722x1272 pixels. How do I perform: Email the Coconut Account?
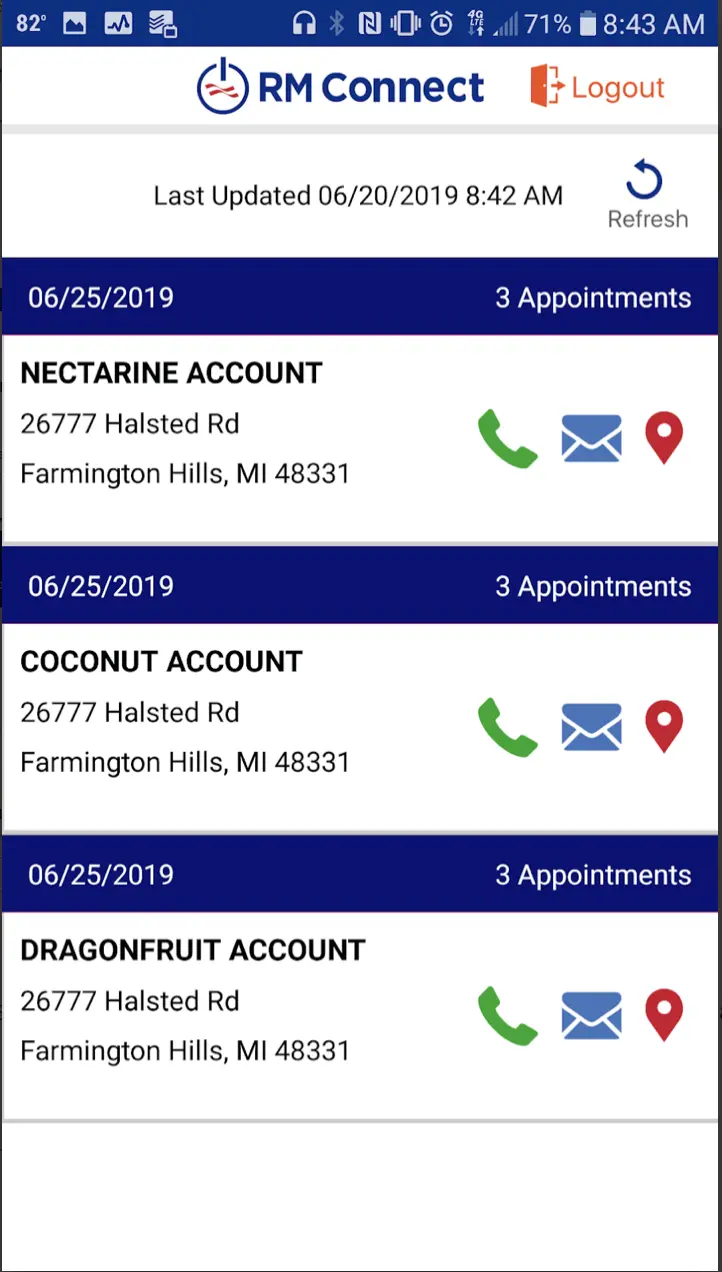(x=591, y=727)
